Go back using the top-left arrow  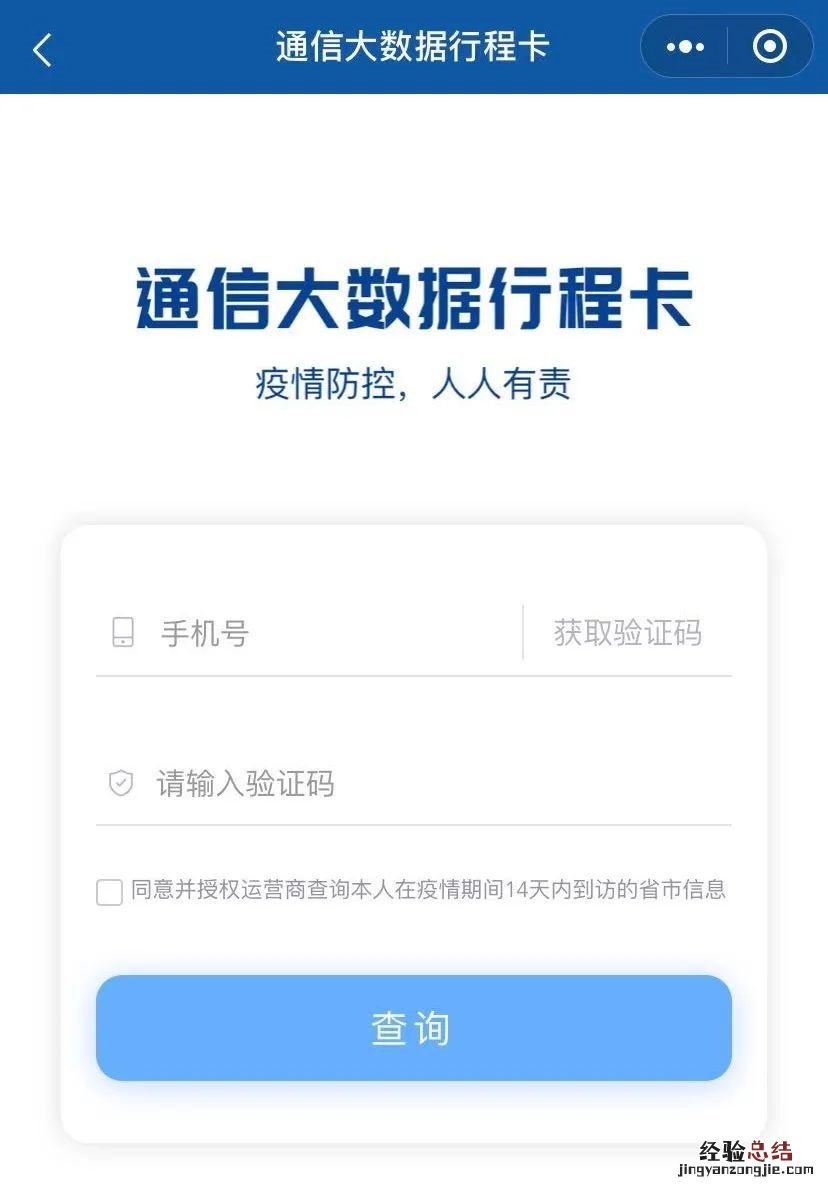[42, 48]
